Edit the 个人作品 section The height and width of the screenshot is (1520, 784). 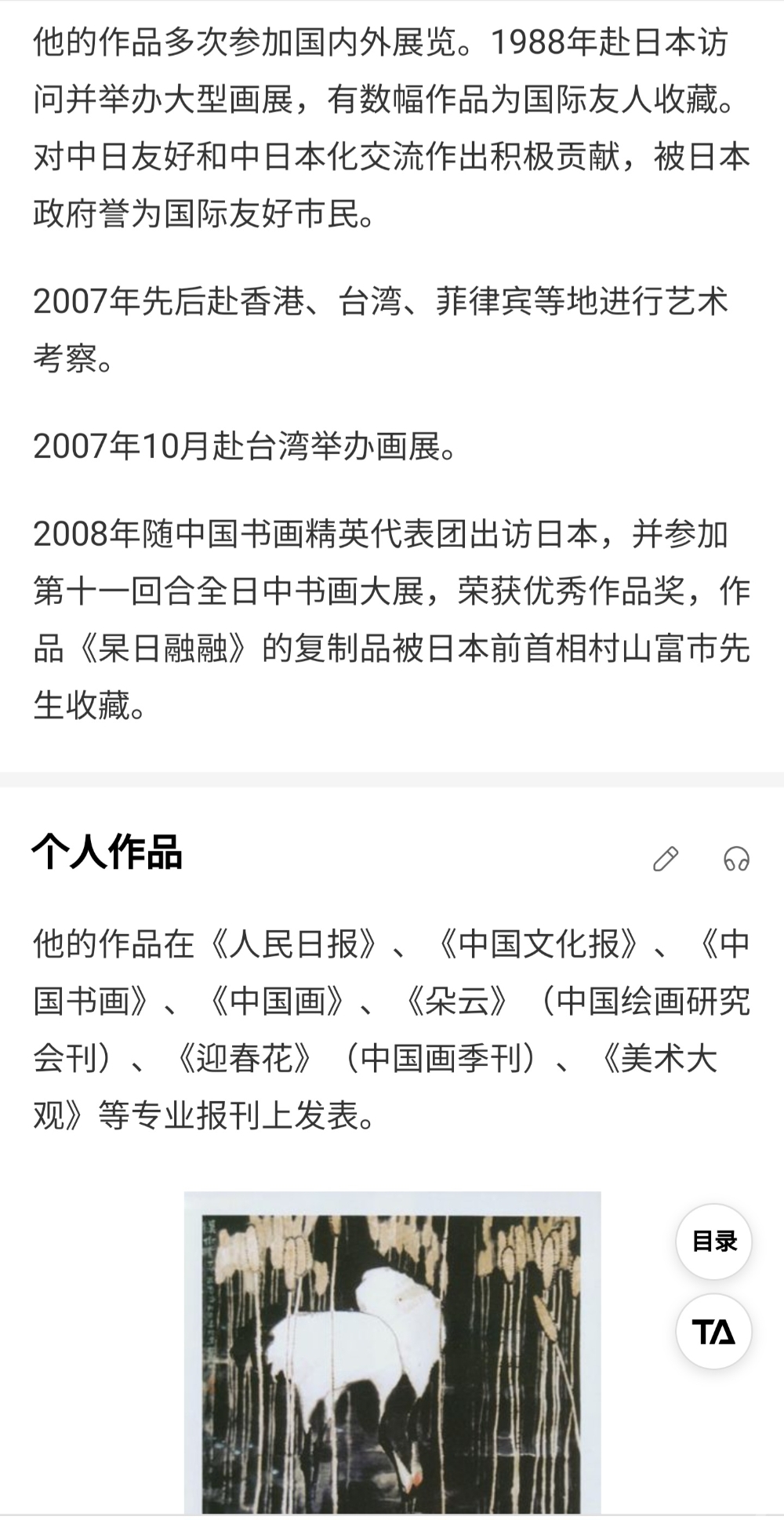pos(666,860)
